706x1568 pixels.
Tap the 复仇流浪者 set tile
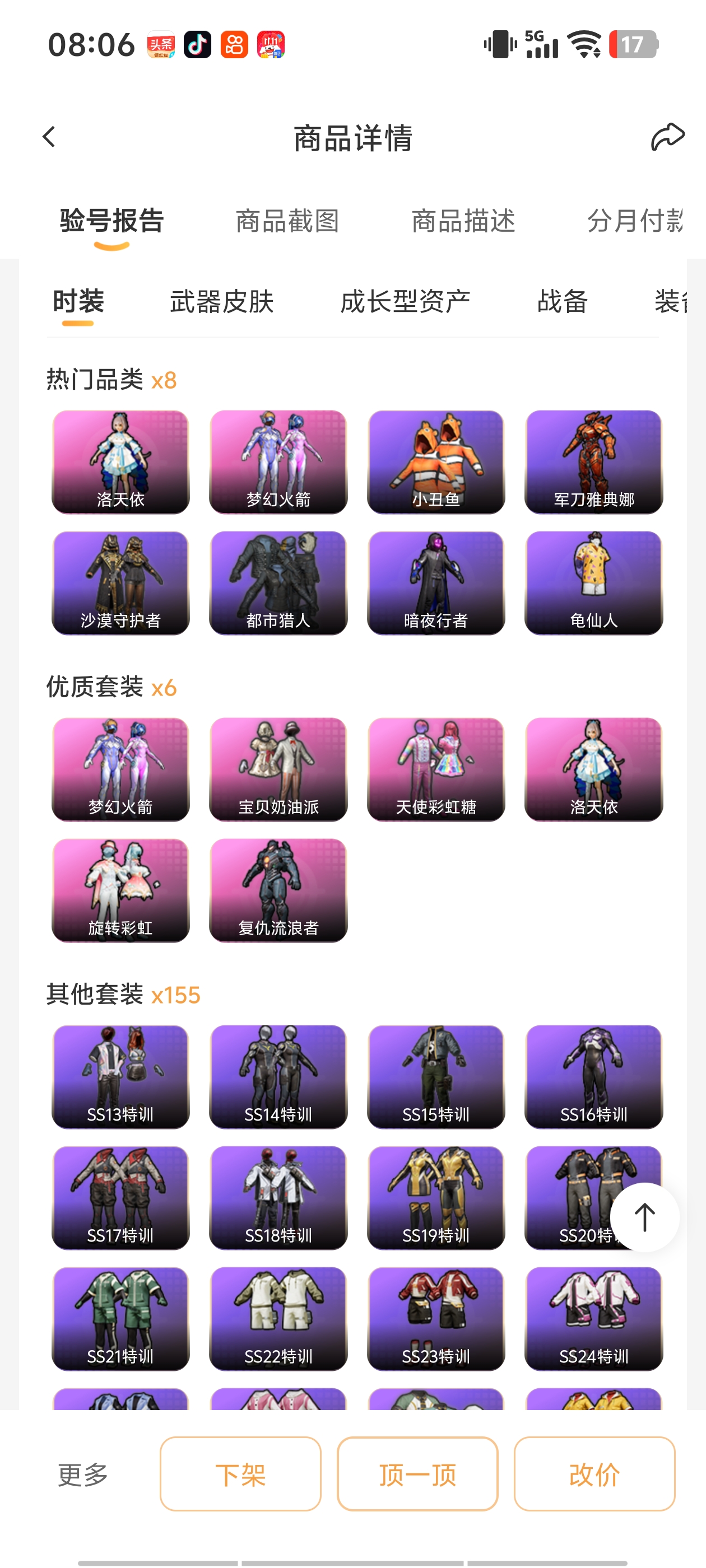click(x=278, y=890)
